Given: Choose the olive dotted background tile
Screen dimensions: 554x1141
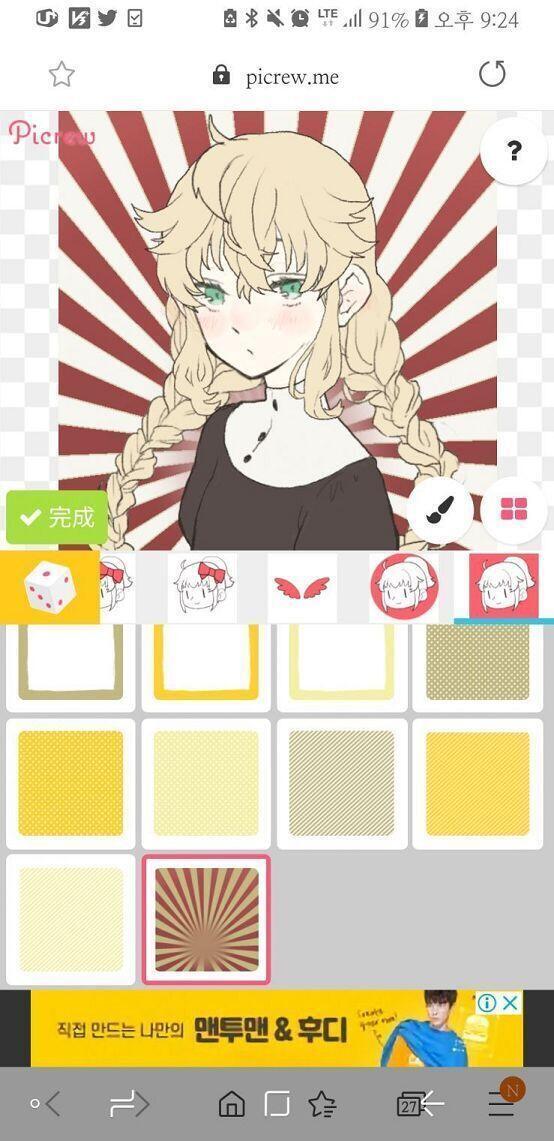Looking at the screenshot, I should pyautogui.click(x=478, y=662).
